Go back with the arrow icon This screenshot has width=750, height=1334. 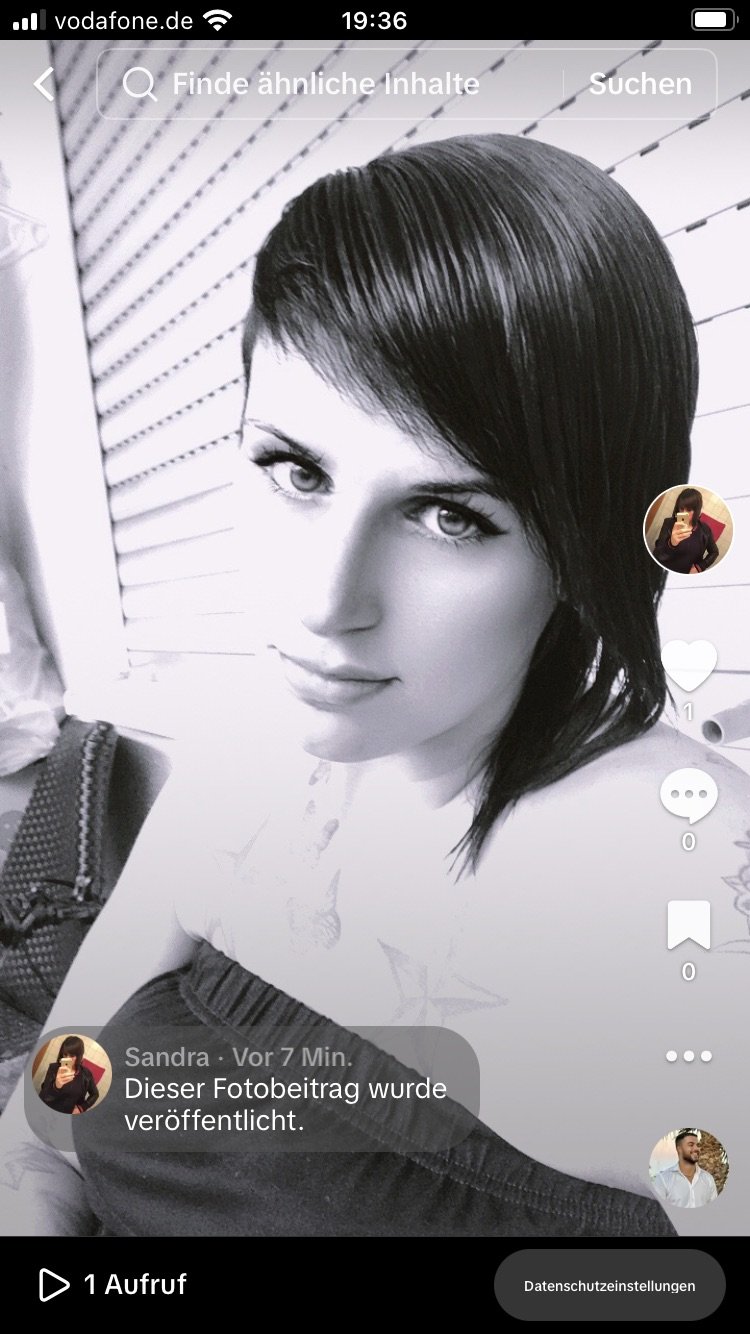click(x=44, y=84)
